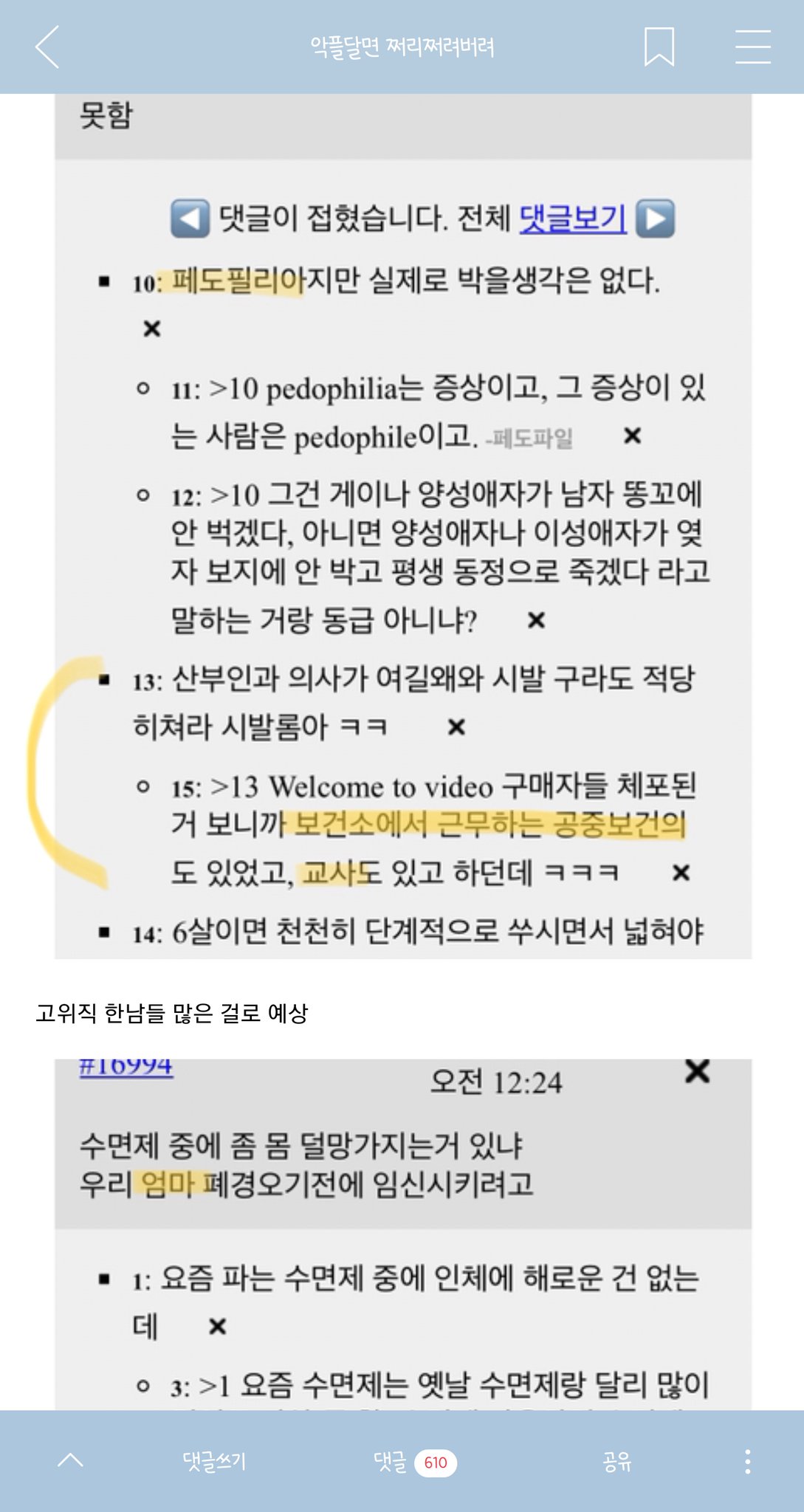Image resolution: width=804 pixels, height=1512 pixels.
Task: Go back using the top-left arrow
Action: click(x=47, y=47)
